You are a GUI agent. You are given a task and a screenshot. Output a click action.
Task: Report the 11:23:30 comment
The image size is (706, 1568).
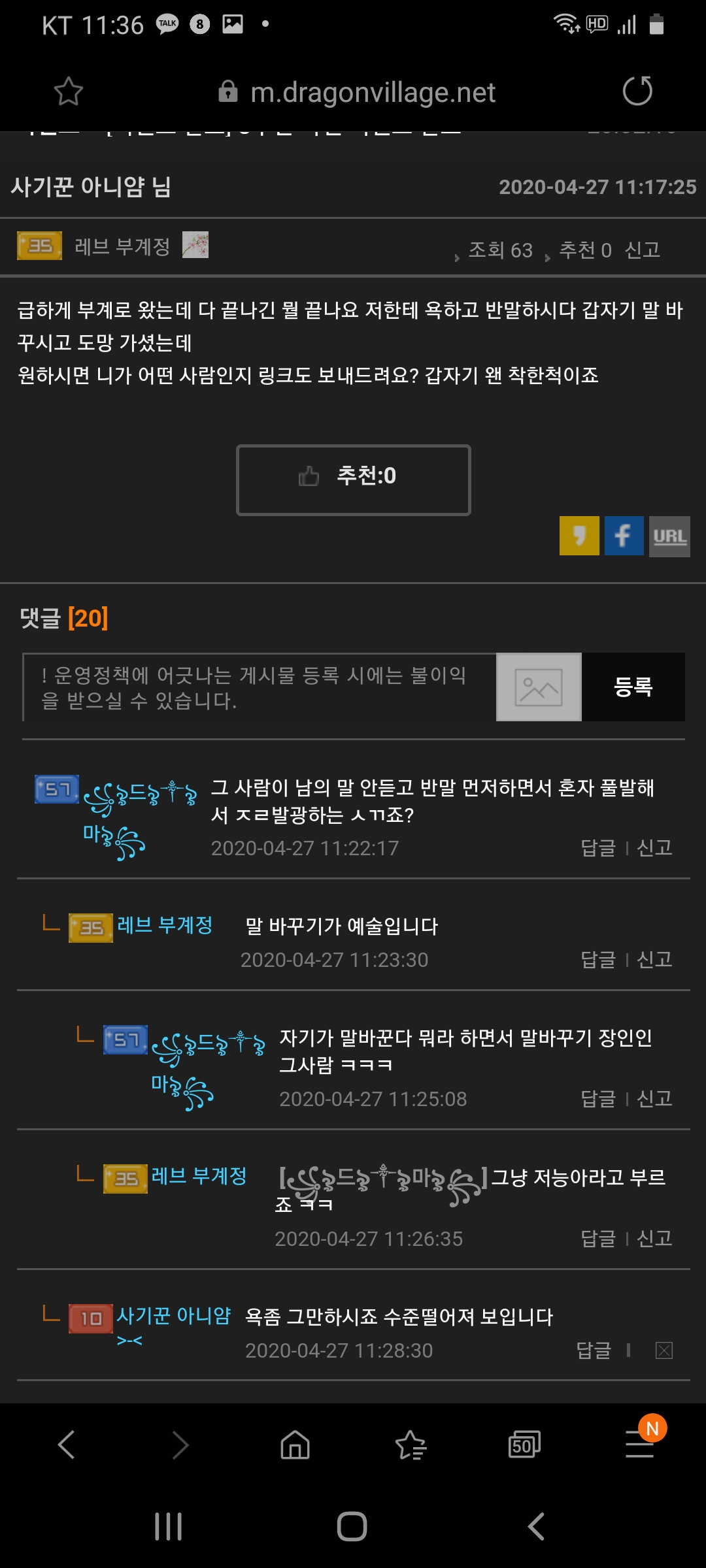pyautogui.click(x=654, y=960)
